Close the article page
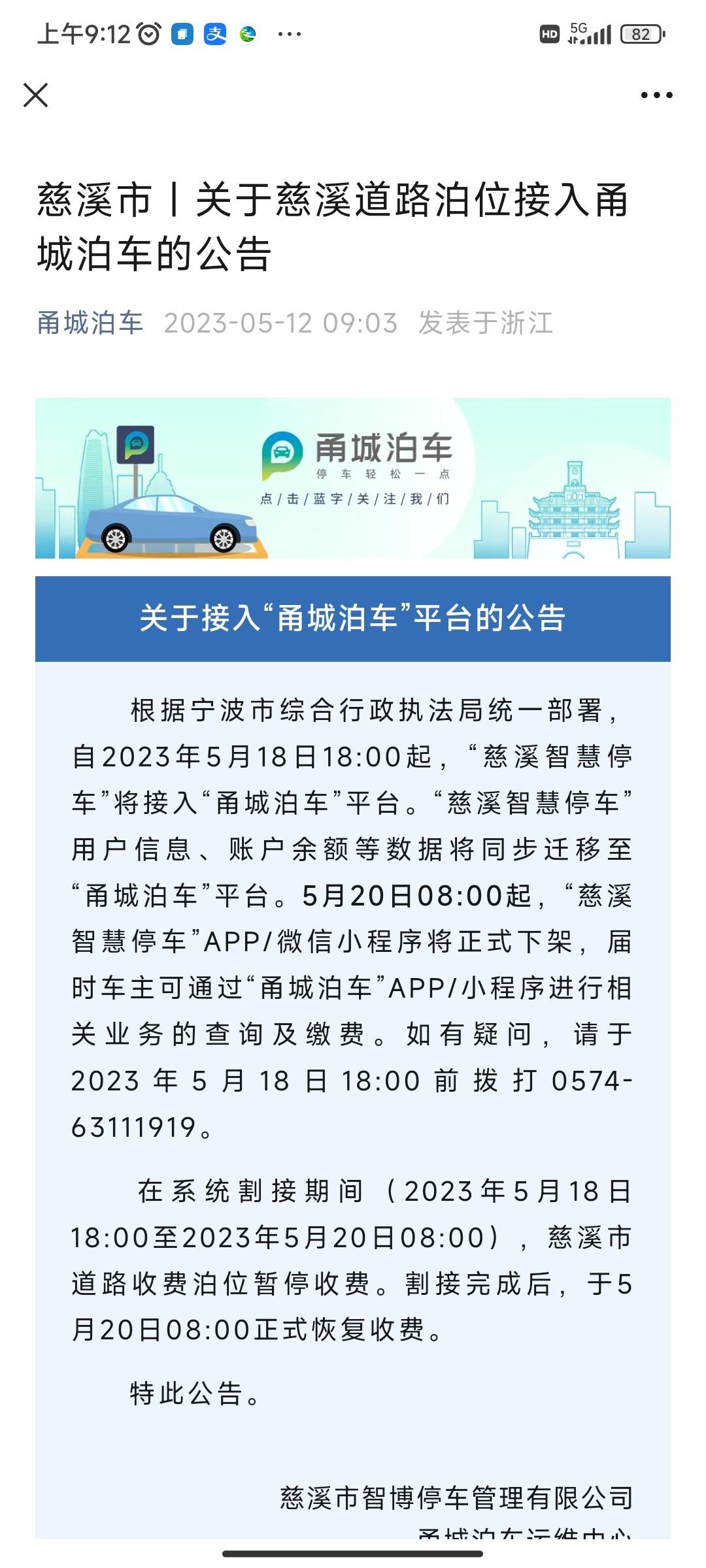Image resolution: width=706 pixels, height=1568 pixels. 35,95
